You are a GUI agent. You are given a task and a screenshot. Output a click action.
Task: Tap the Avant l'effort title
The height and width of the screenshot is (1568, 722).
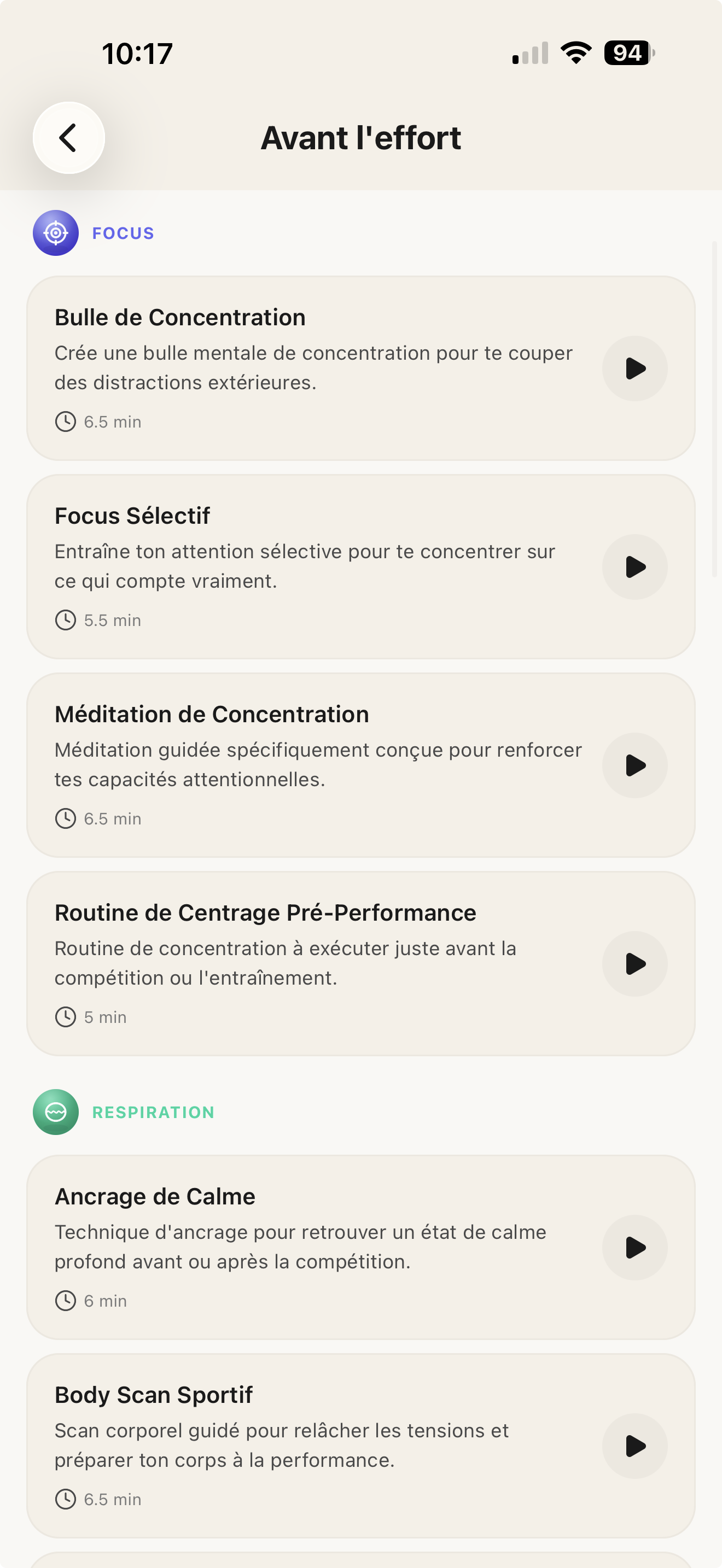pos(361,137)
